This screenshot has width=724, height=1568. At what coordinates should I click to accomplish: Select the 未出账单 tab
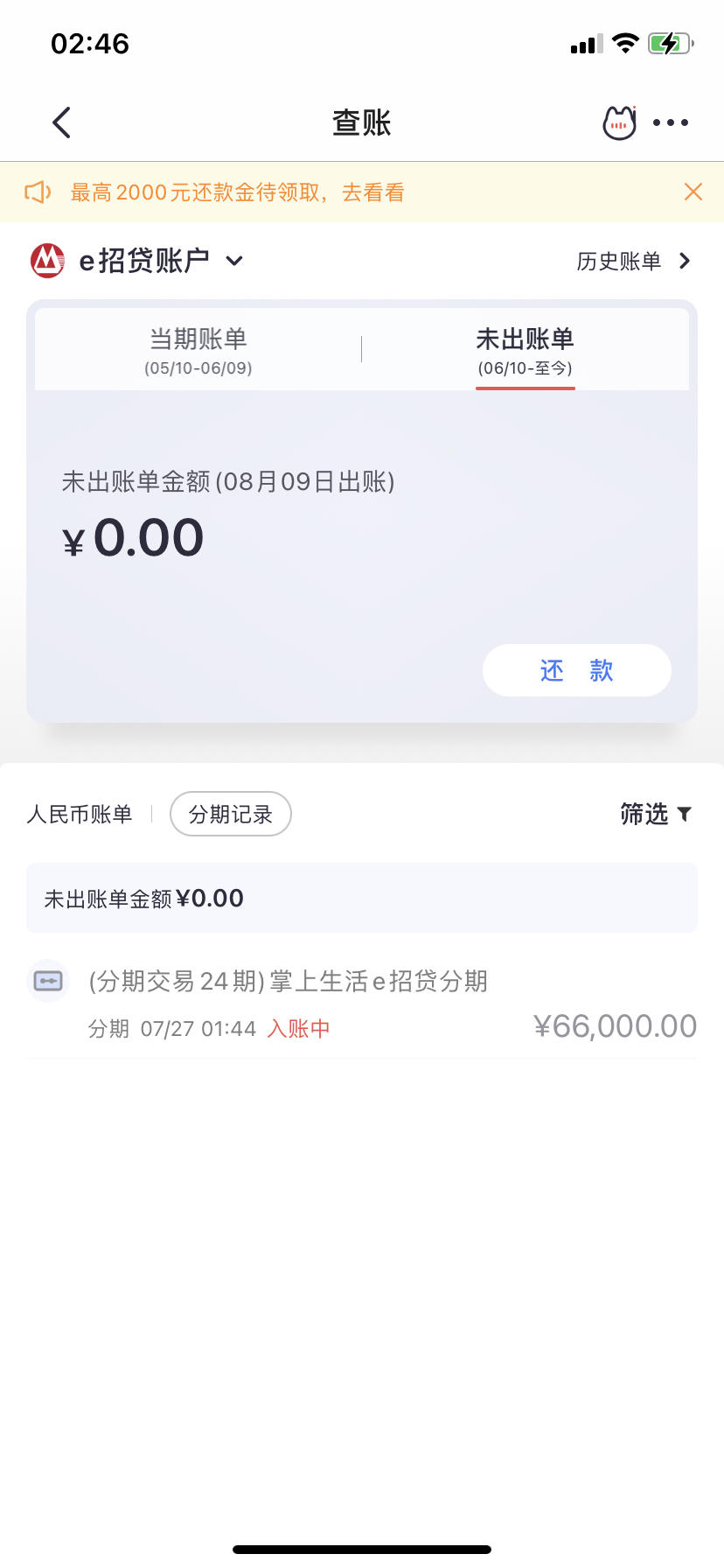(526, 349)
